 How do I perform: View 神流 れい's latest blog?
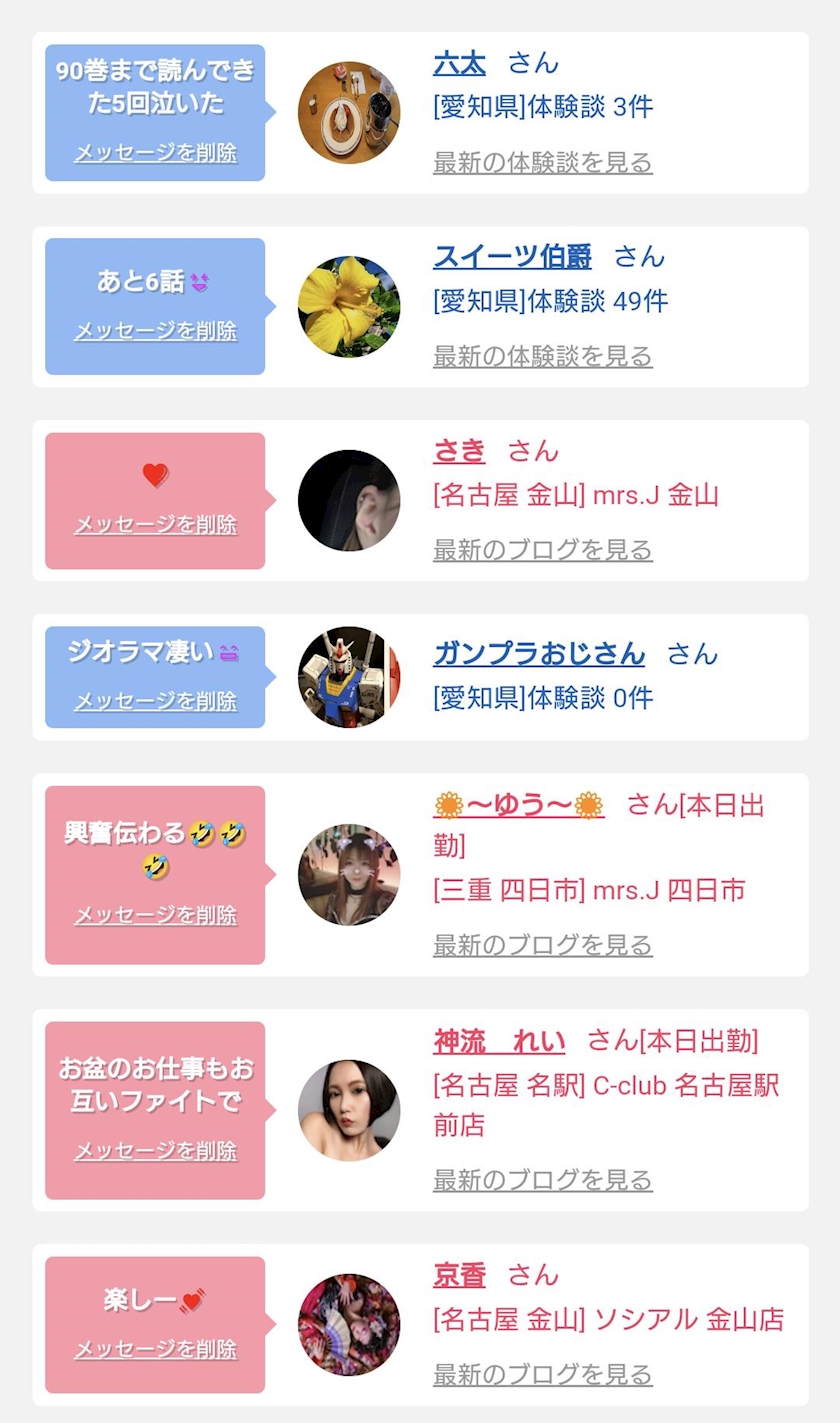542,1180
